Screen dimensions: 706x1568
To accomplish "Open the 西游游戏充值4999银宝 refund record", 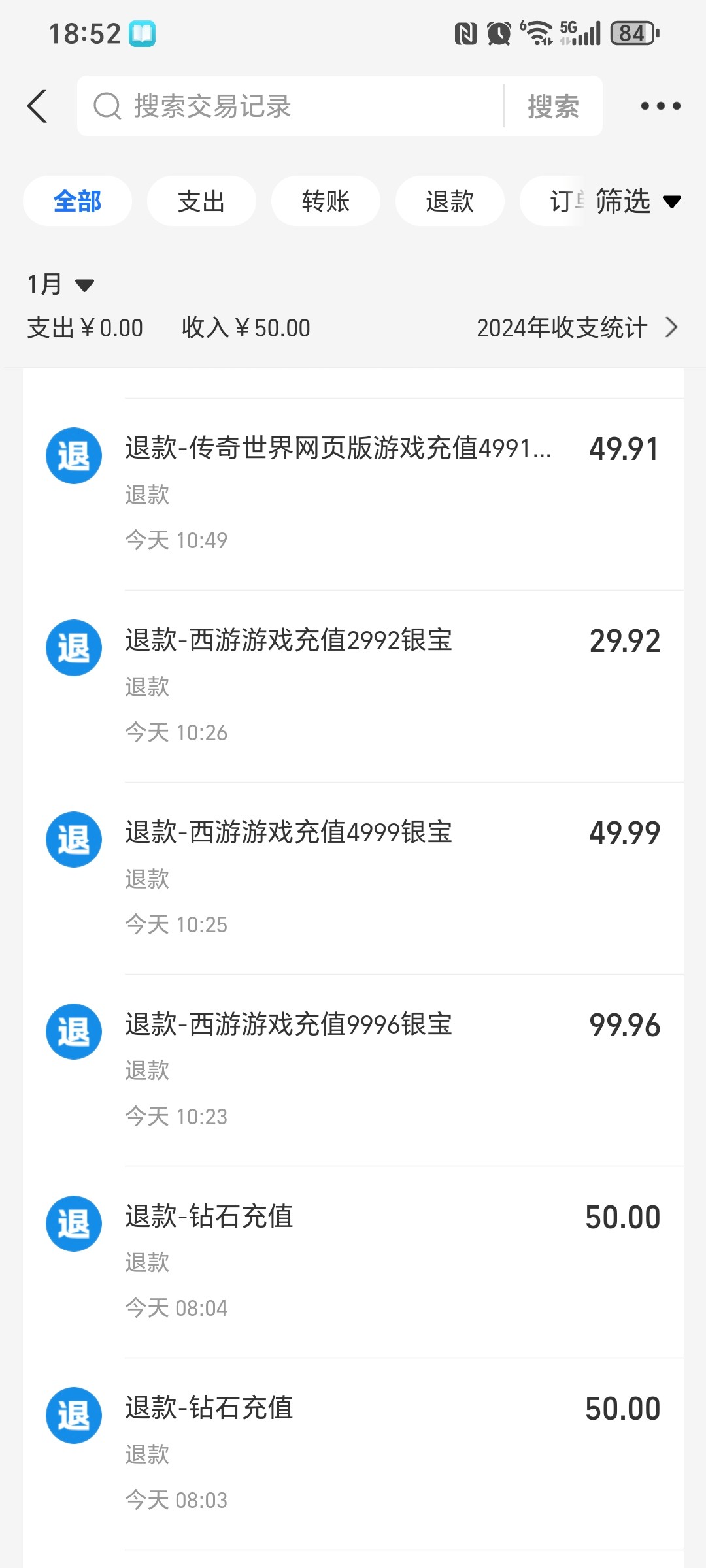I will [353, 878].
